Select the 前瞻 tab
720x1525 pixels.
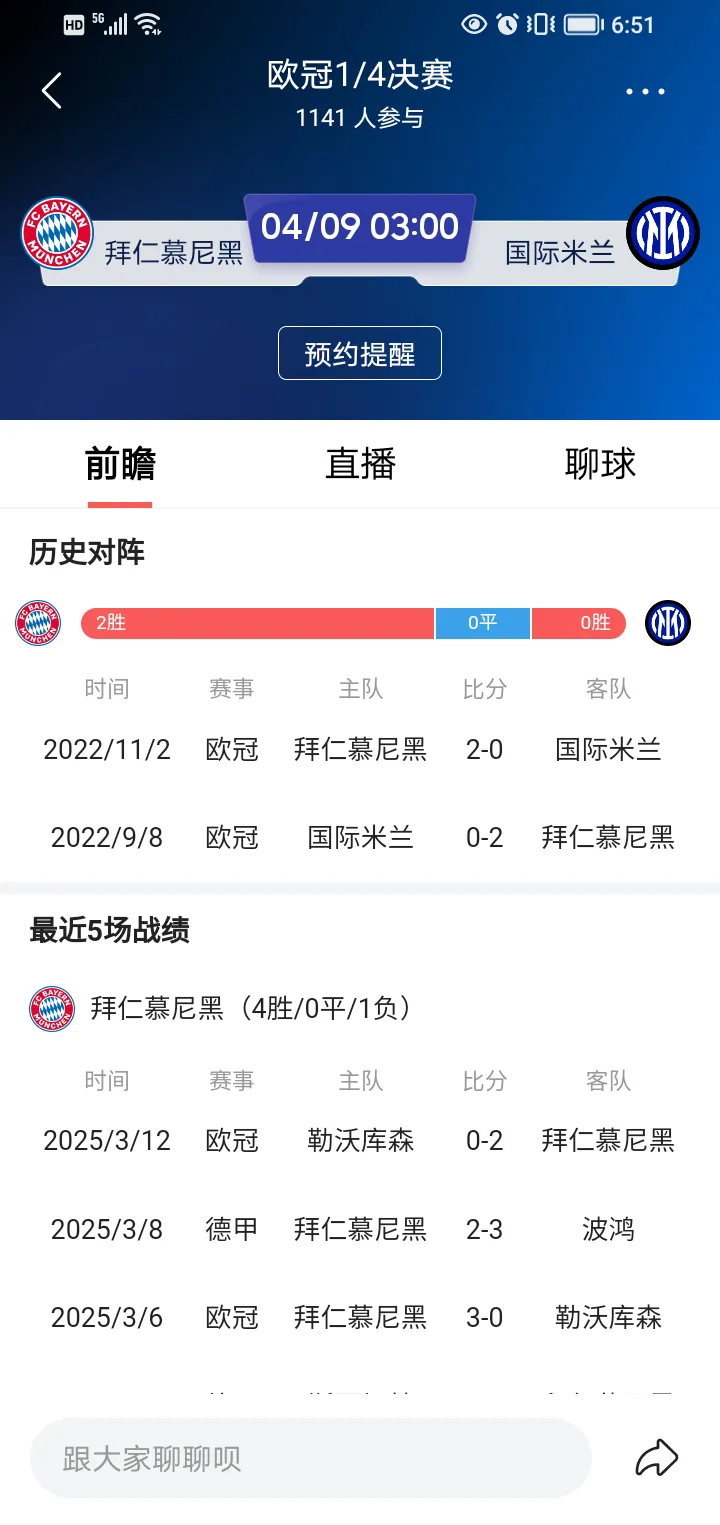(x=122, y=463)
